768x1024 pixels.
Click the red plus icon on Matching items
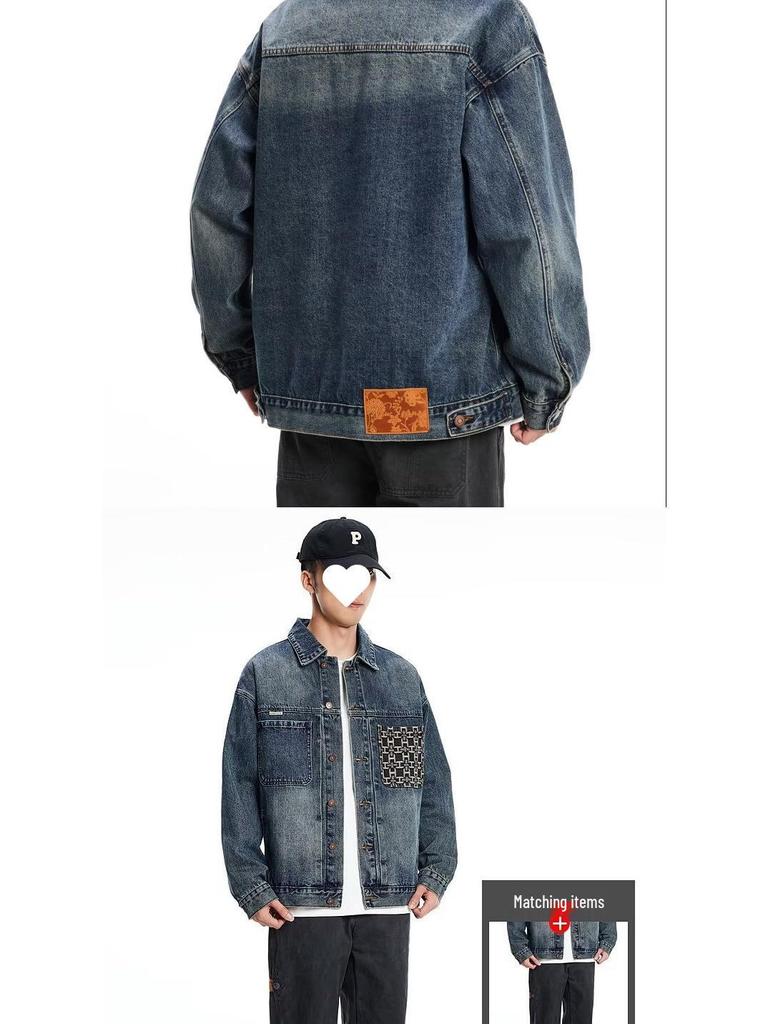(x=560, y=923)
